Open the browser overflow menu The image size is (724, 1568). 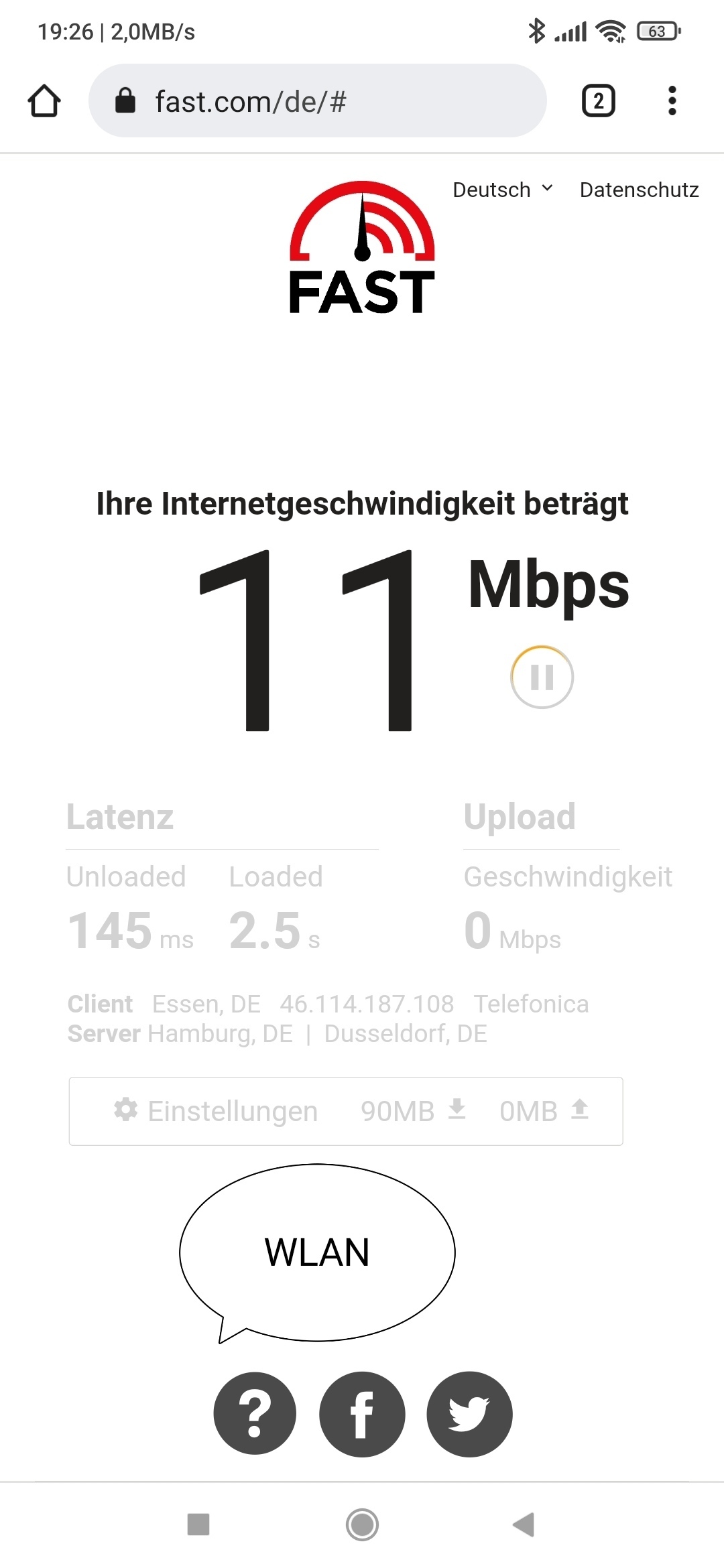(672, 101)
